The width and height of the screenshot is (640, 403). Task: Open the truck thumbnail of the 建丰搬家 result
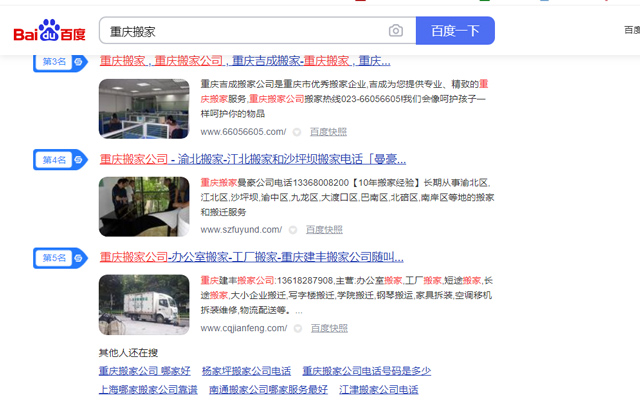(143, 304)
